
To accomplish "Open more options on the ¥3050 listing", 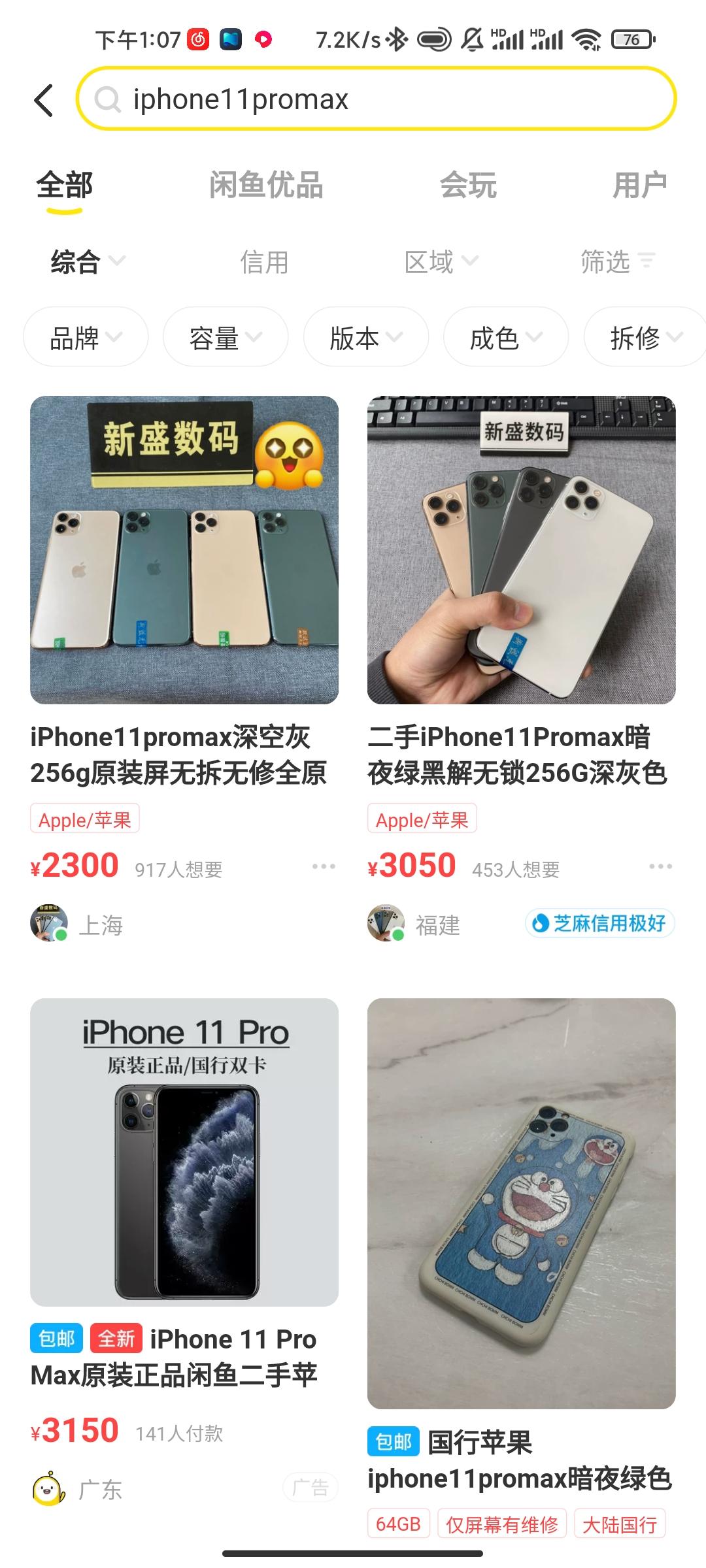I will tap(660, 867).
